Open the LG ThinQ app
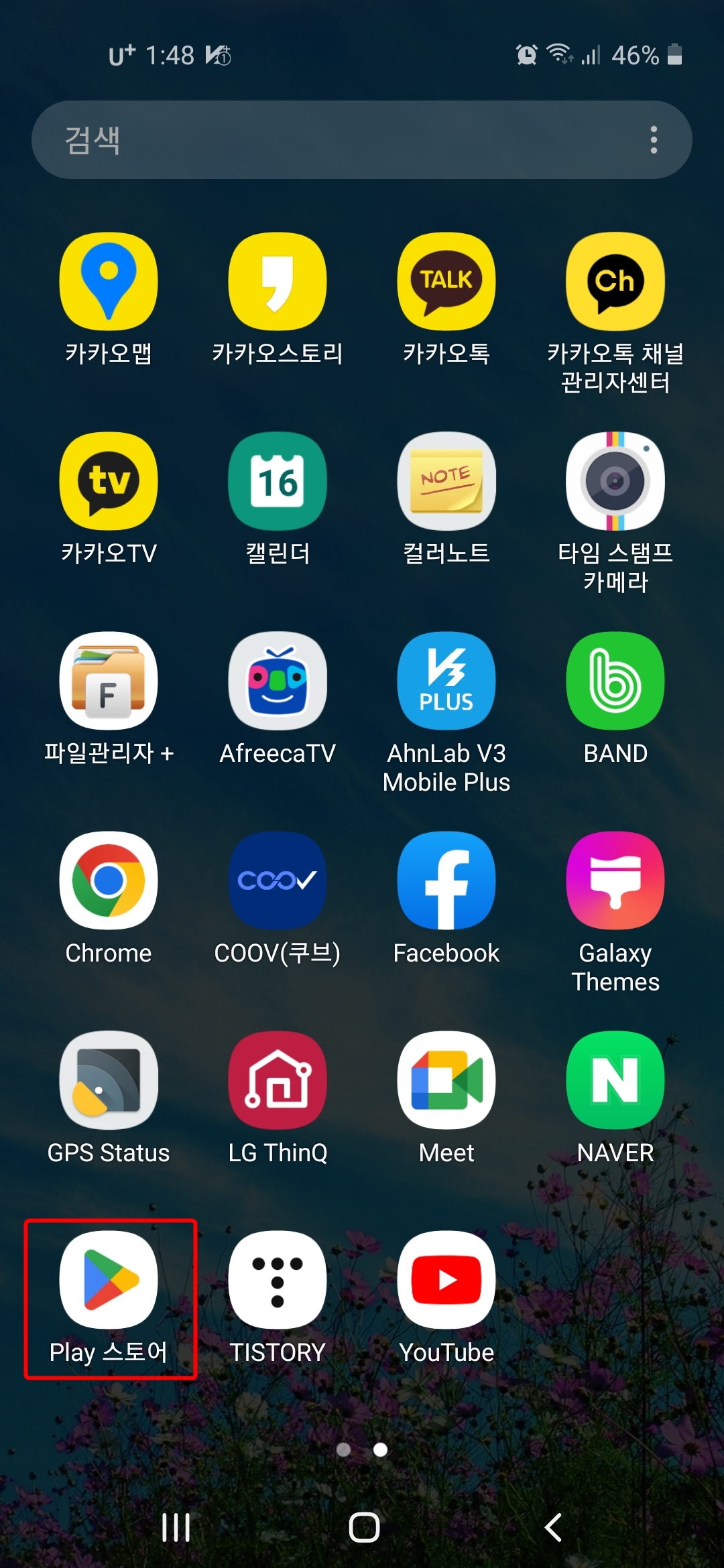 (x=278, y=1081)
